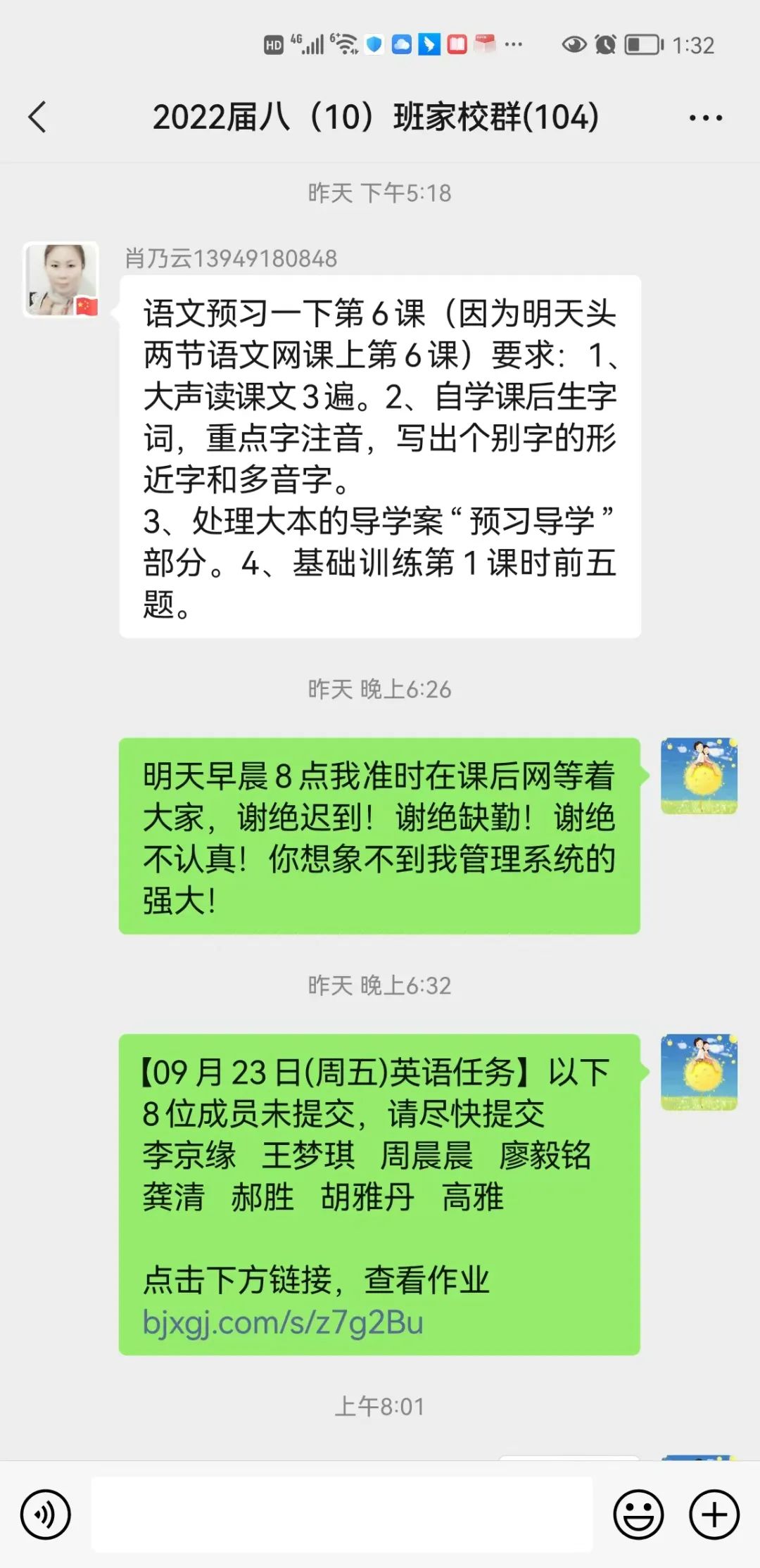760x1568 pixels.
Task: Open the plus attachments menu
Action: (714, 1514)
